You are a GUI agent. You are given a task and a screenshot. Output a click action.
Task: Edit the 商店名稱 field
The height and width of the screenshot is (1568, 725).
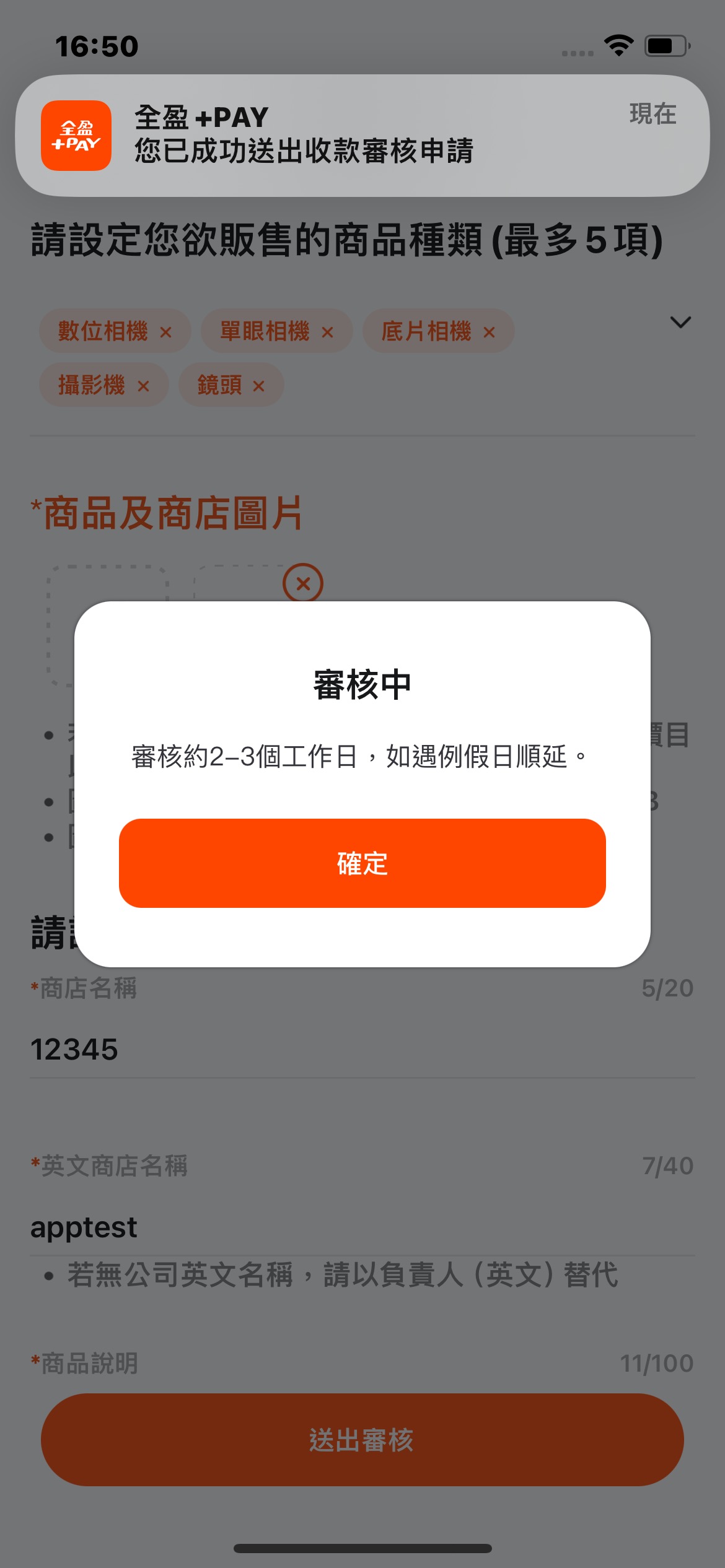[x=362, y=1049]
